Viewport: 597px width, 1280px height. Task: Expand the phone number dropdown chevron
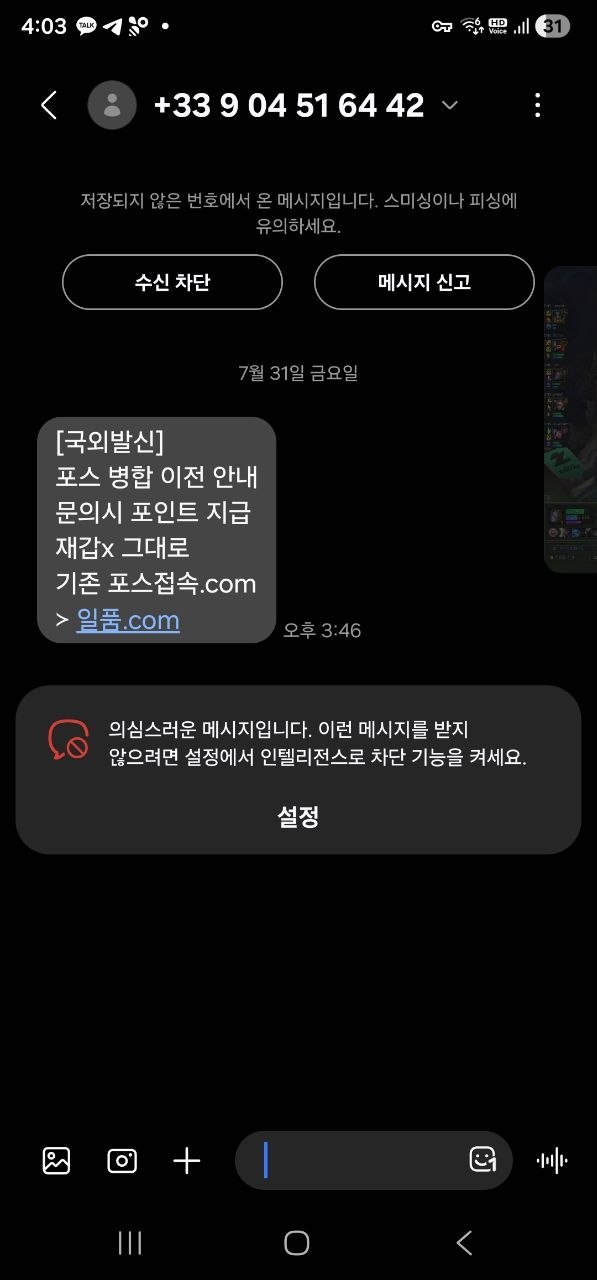(x=450, y=105)
